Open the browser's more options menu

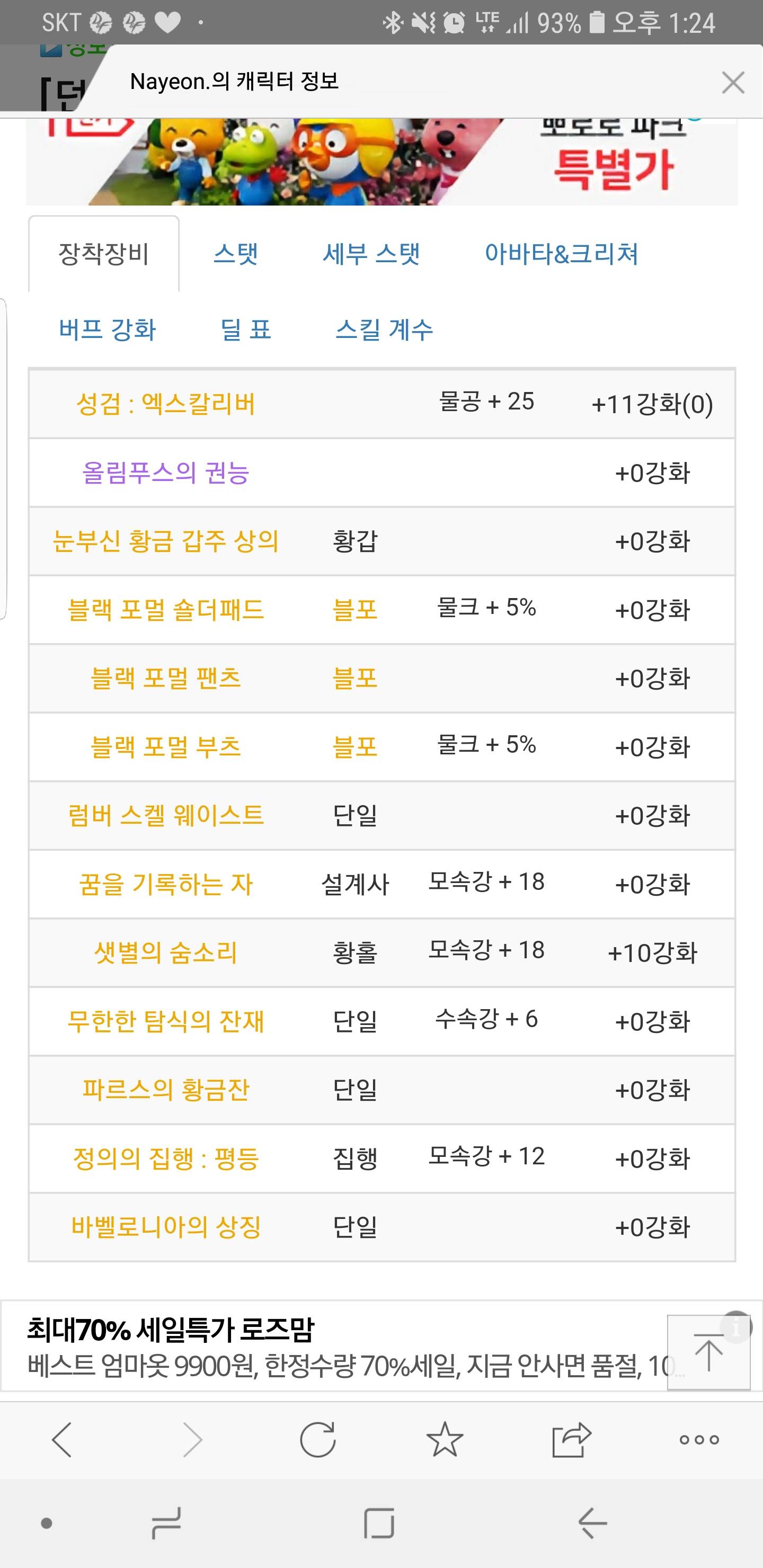(699, 1440)
